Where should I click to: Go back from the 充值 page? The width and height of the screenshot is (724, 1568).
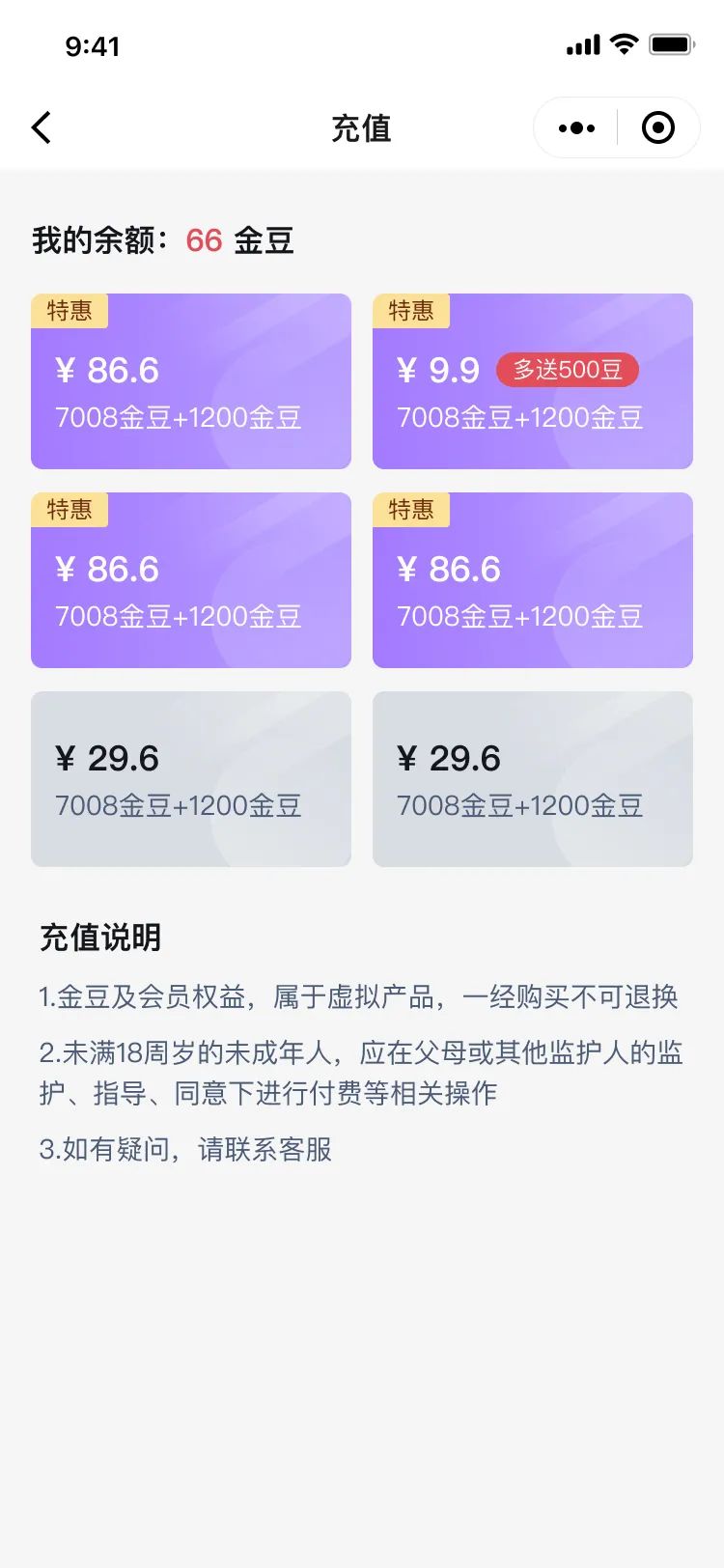[42, 127]
